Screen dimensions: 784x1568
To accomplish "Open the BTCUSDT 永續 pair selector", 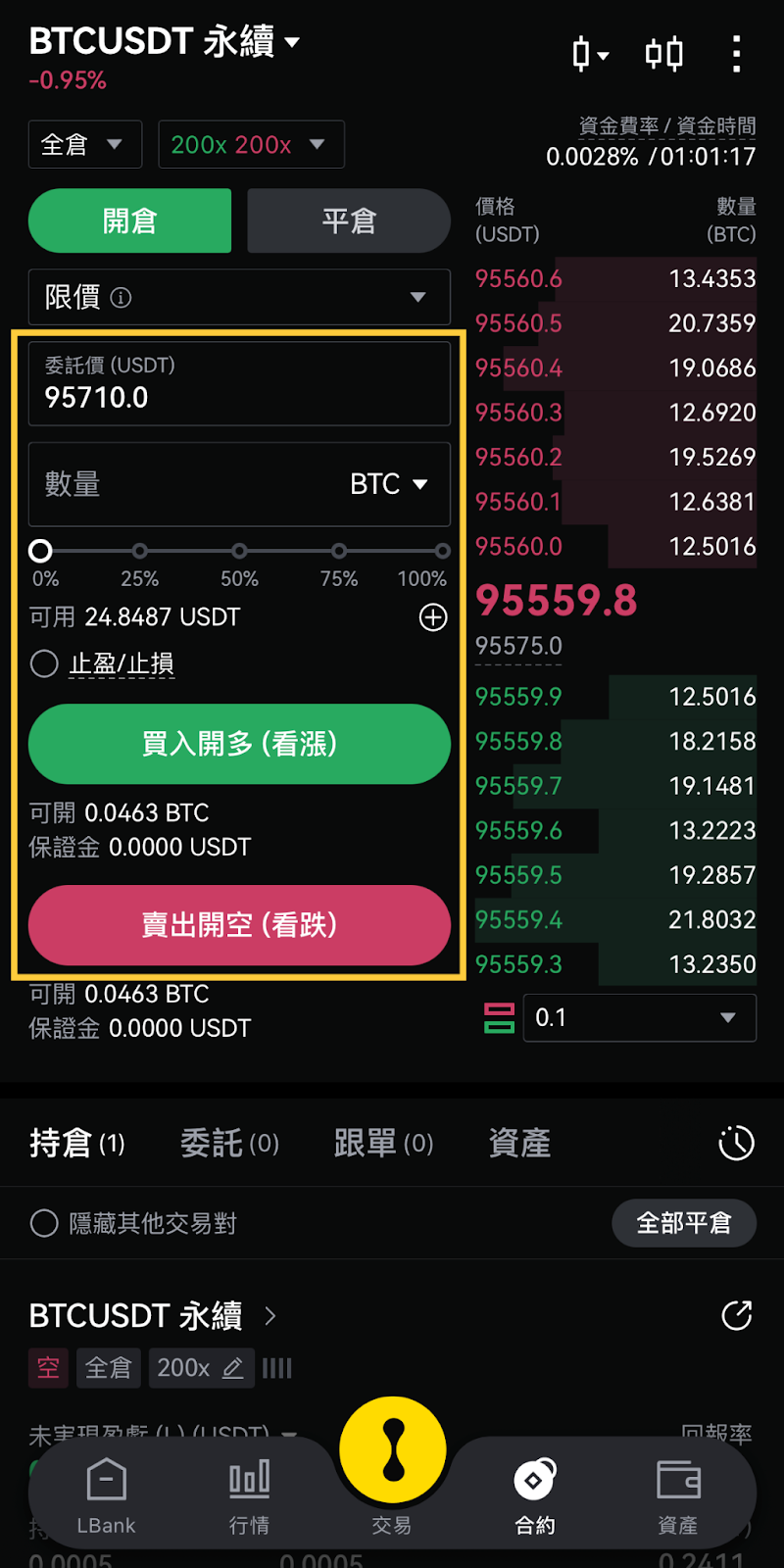I will tap(165, 42).
